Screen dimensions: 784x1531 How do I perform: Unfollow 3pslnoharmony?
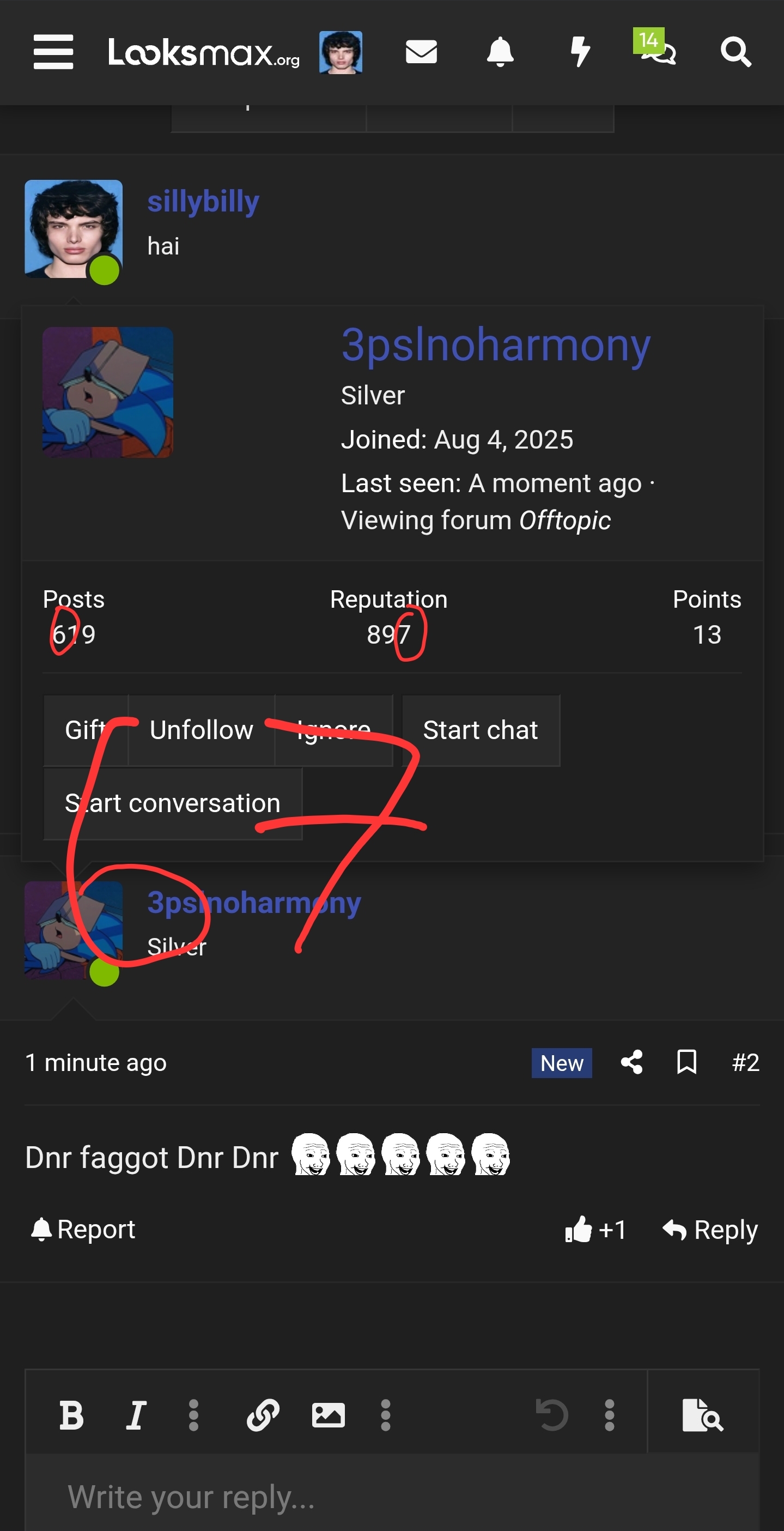(202, 730)
